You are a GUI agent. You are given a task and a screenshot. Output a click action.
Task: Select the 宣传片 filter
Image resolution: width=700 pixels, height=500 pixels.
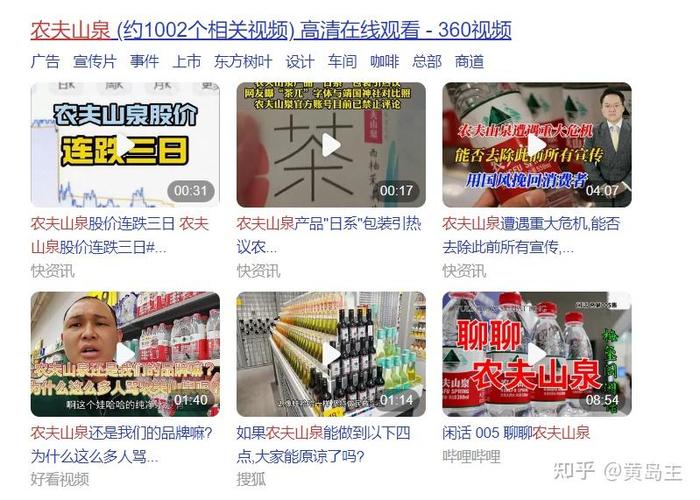tap(95, 62)
